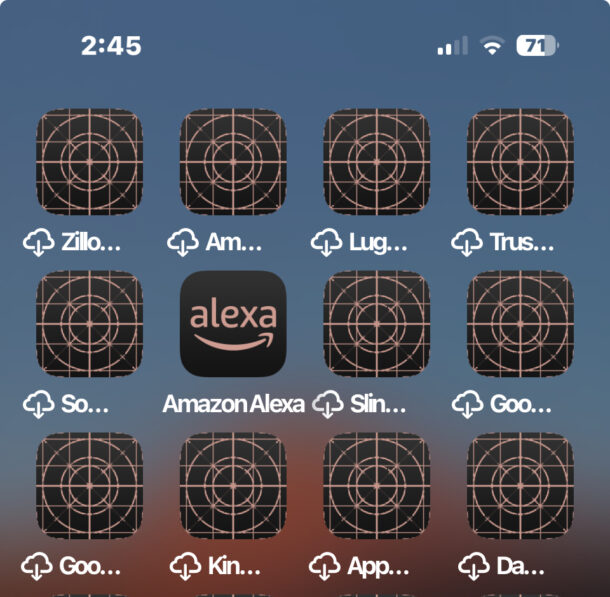
Task: Select the Trus… app icon
Action: (x=520, y=162)
